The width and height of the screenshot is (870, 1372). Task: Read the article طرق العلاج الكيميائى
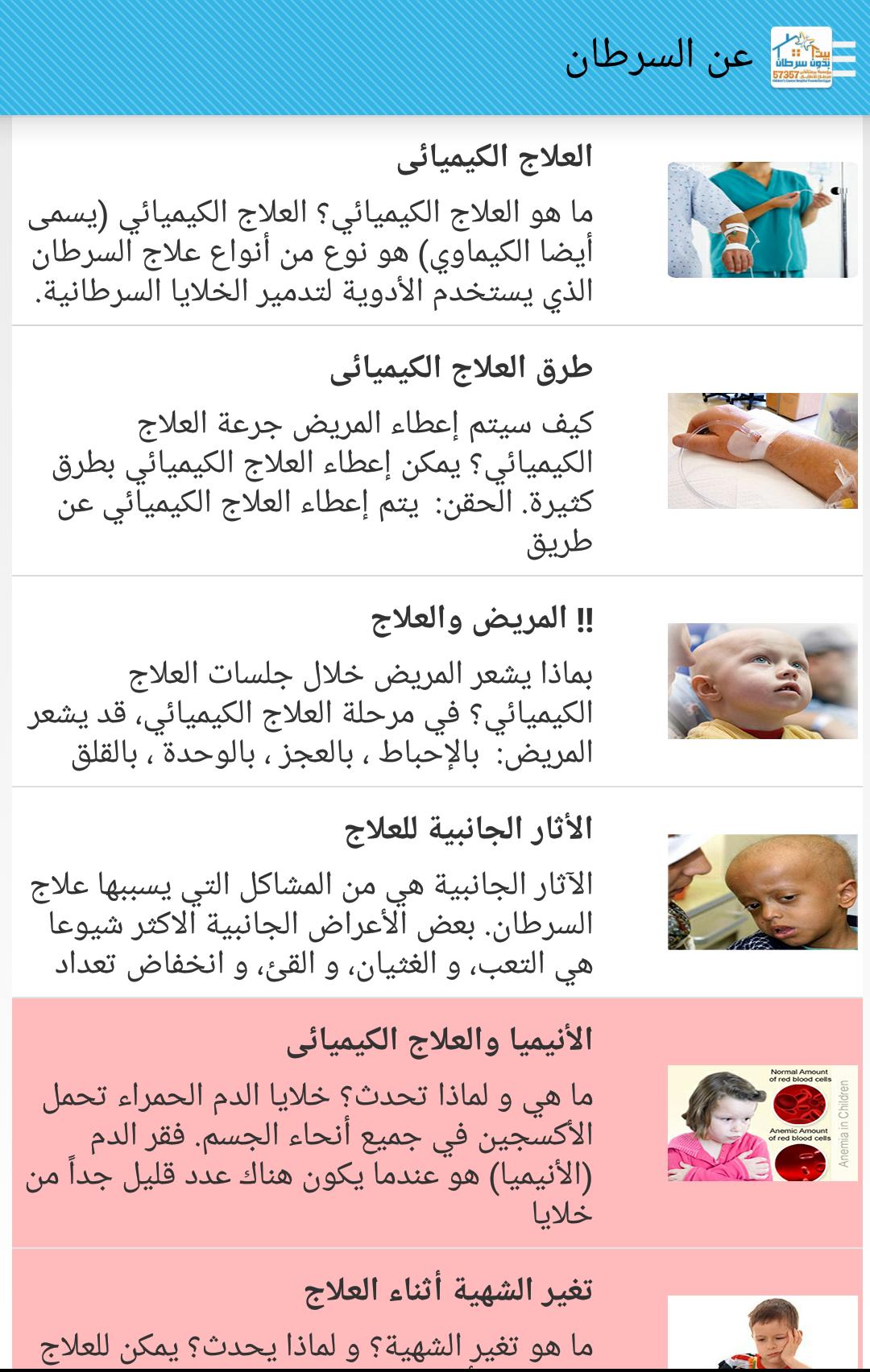pyautogui.click(x=437, y=451)
